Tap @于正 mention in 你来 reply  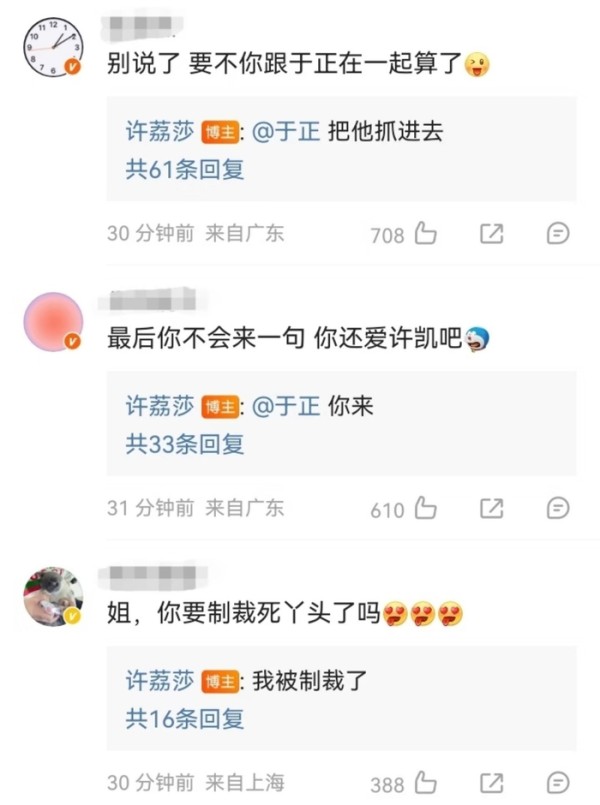click(285, 407)
